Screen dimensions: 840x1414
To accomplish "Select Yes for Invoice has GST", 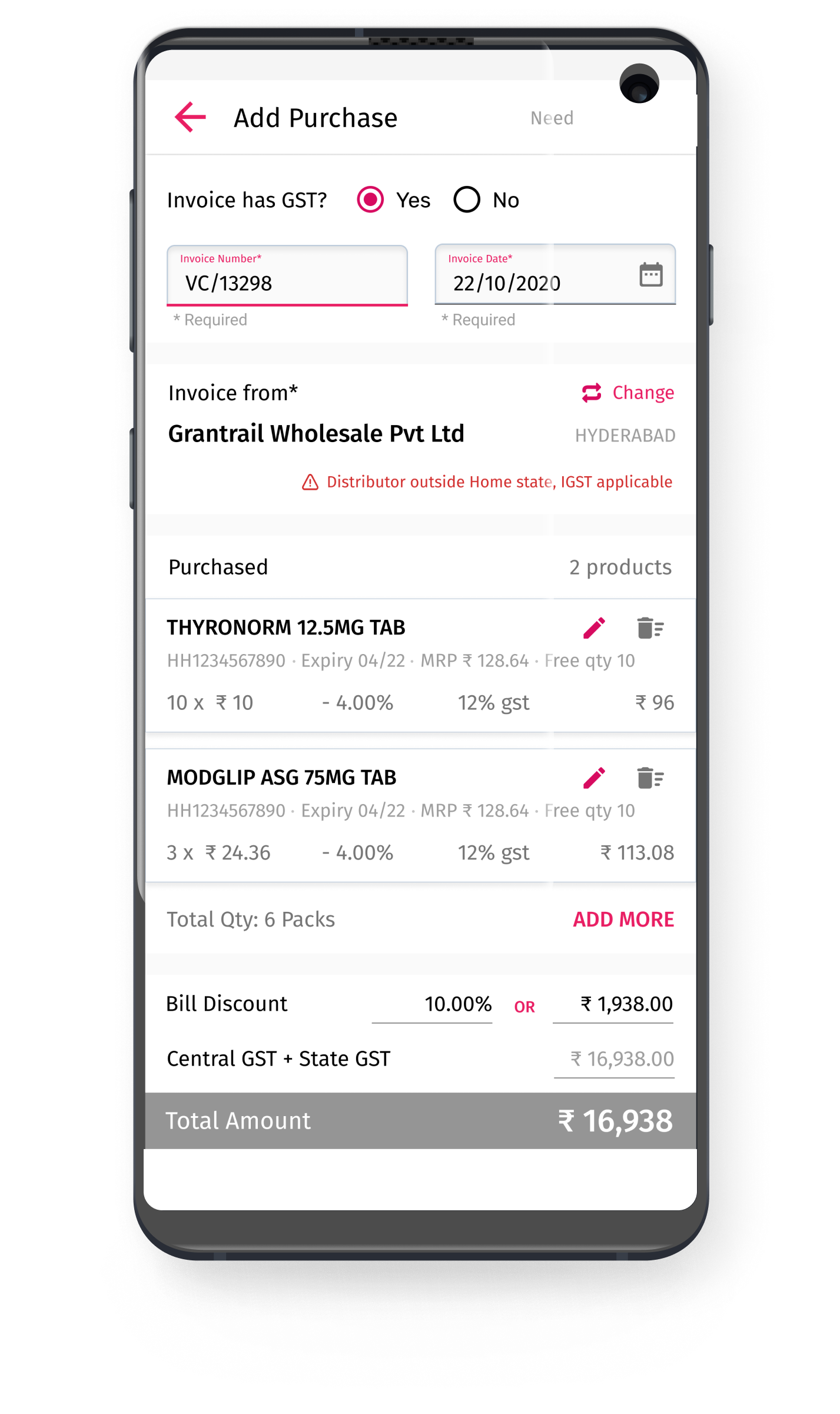I will point(370,200).
